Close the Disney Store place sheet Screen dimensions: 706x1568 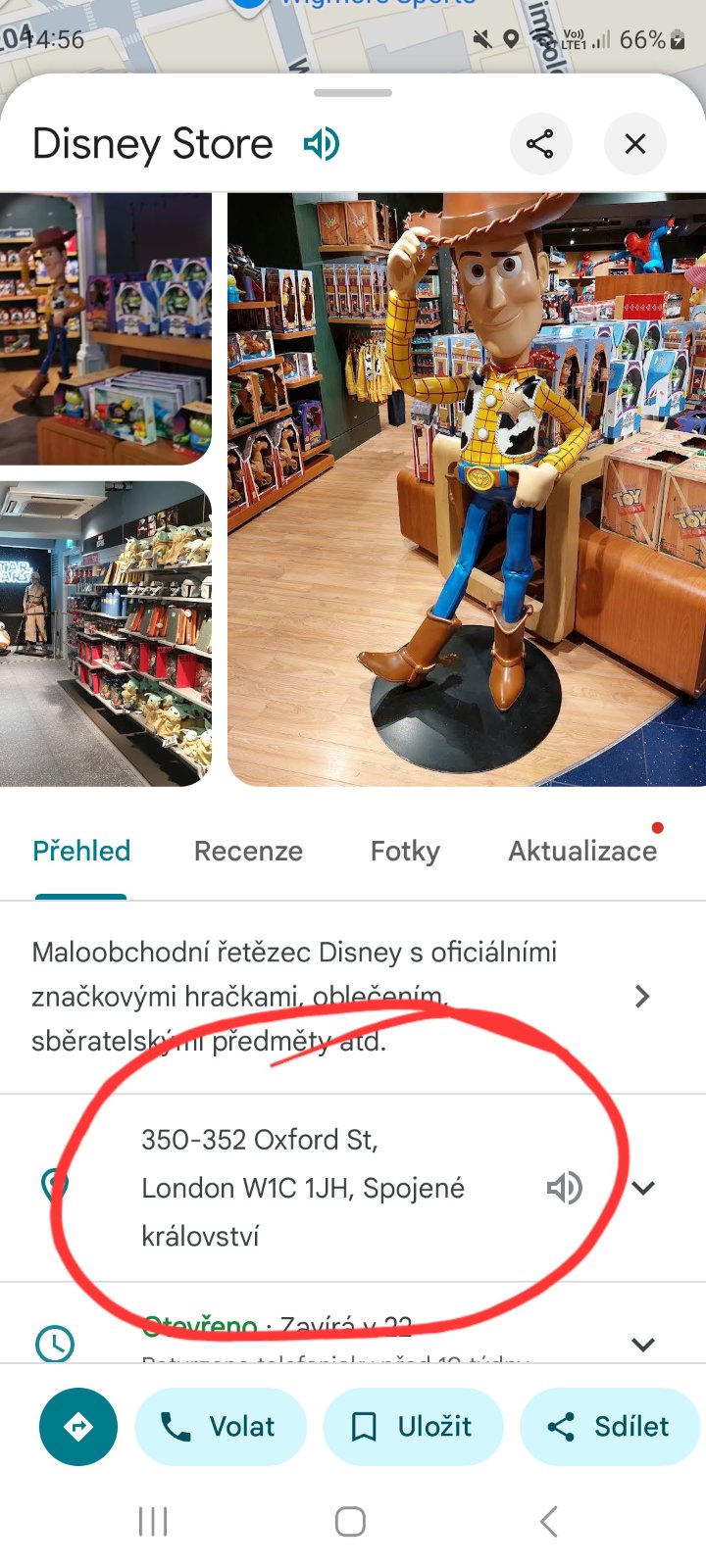tap(635, 144)
